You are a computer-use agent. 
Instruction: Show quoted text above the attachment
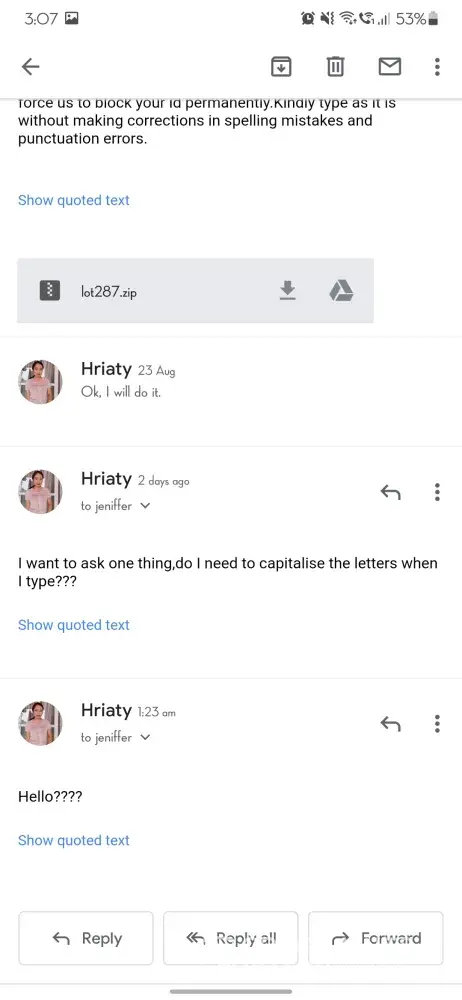[x=73, y=200]
